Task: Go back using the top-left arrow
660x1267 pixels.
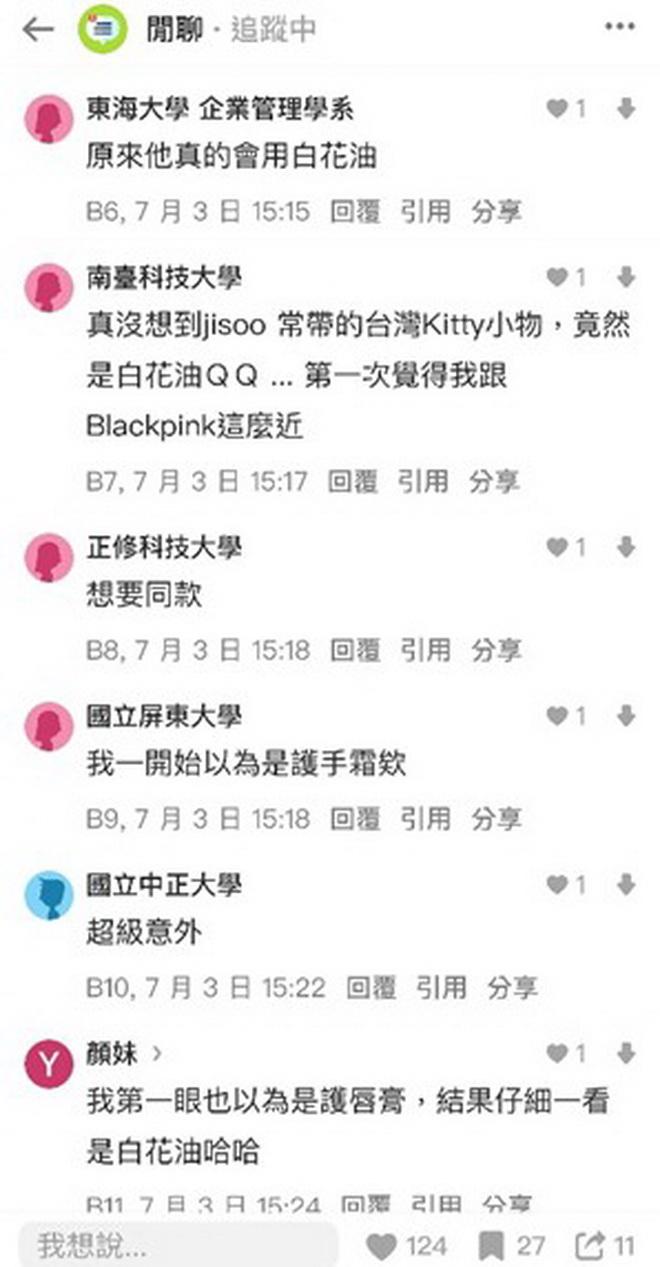Action: [x=37, y=29]
